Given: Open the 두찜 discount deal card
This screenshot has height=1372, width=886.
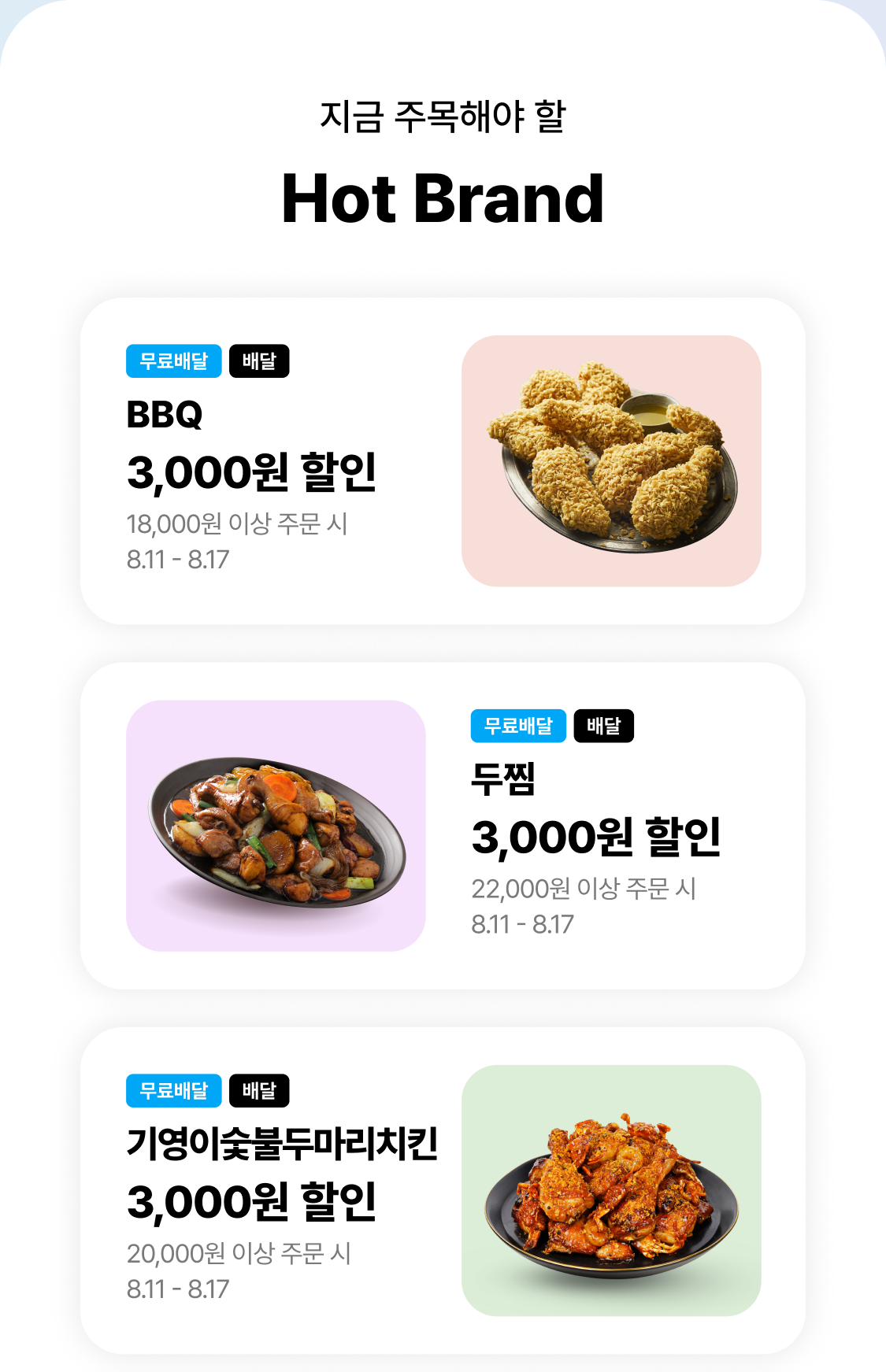Looking at the screenshot, I should point(443,826).
